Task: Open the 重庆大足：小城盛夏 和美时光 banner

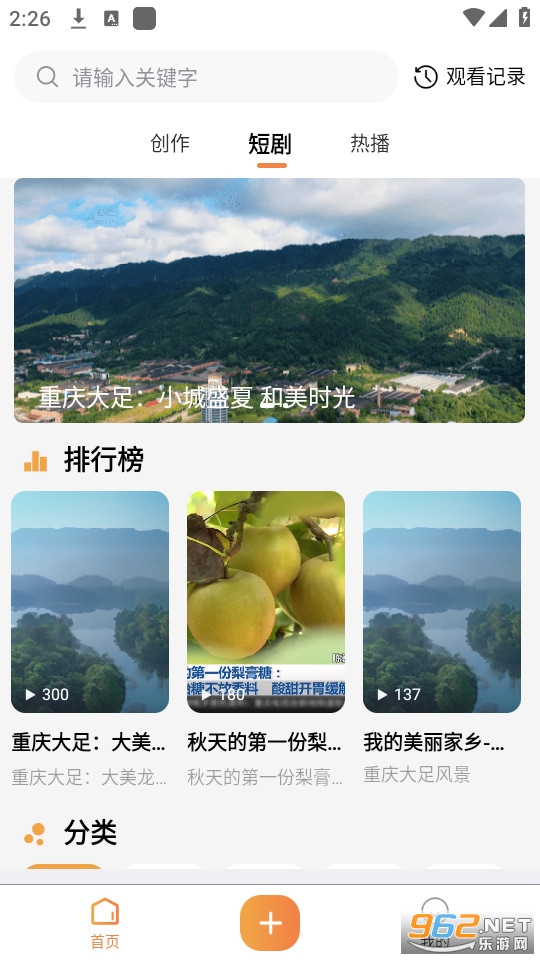Action: coord(269,300)
